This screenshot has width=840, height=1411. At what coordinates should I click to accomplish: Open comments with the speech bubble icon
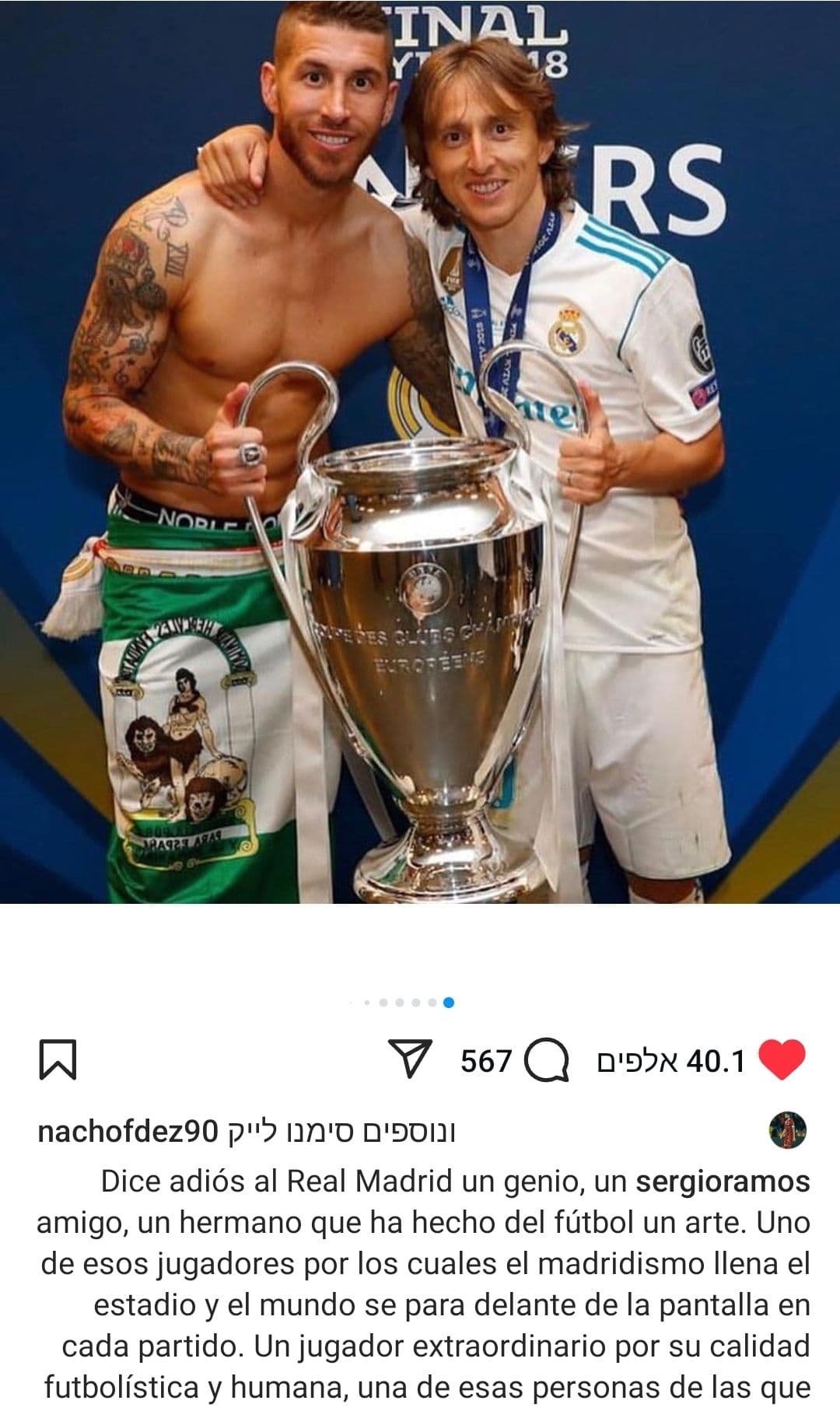tap(546, 1062)
